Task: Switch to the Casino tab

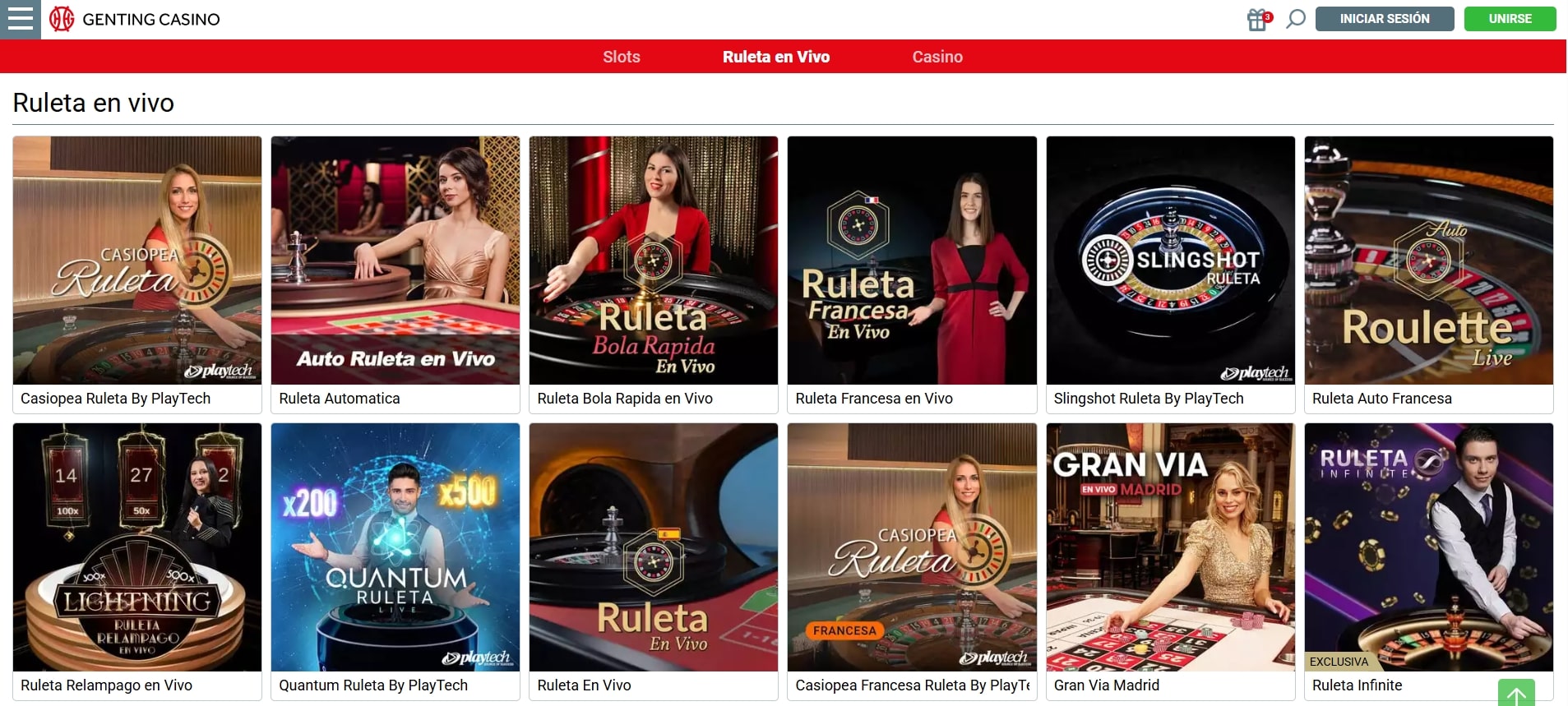Action: (x=937, y=57)
